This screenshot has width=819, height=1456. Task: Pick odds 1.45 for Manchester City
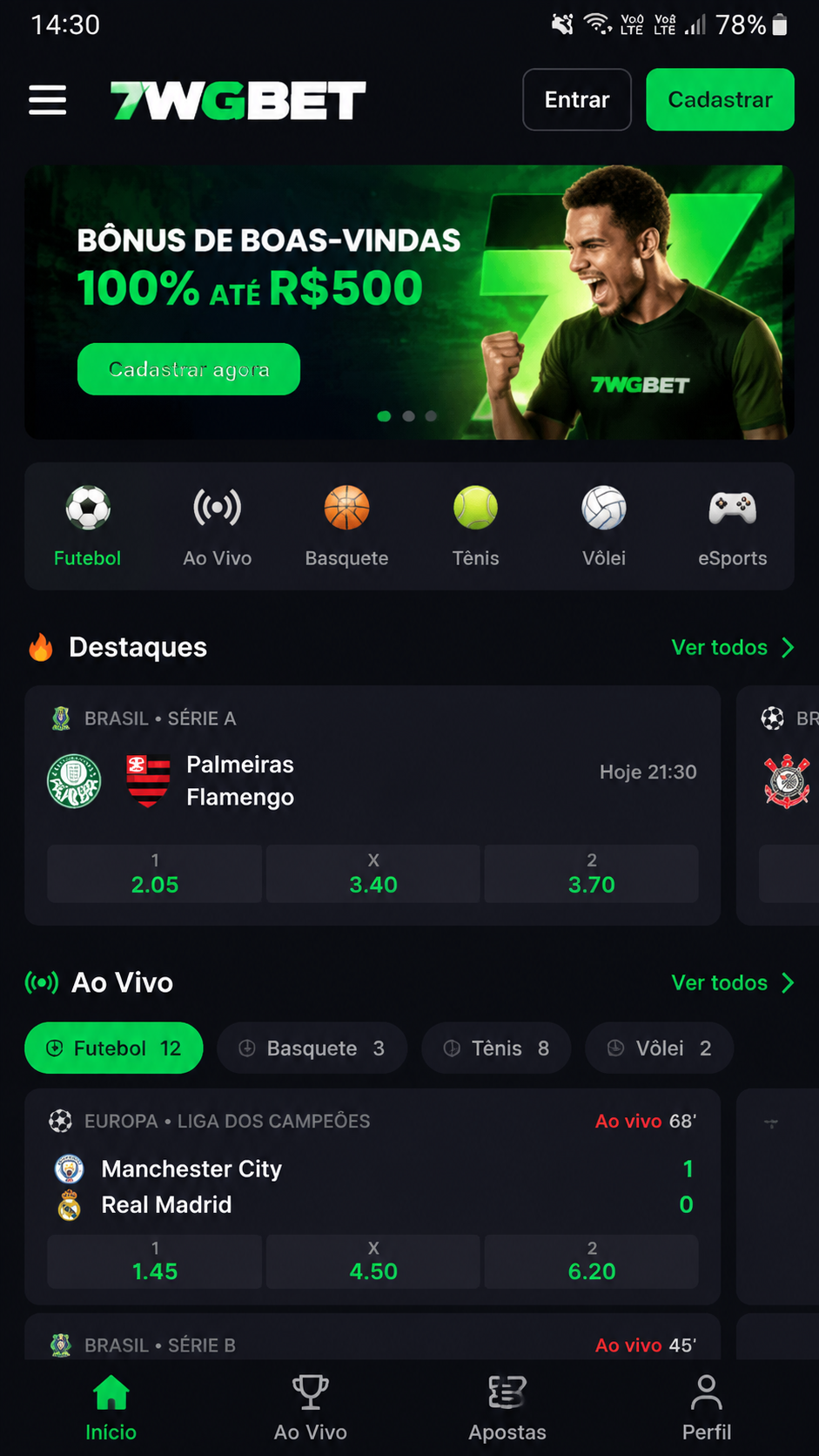[x=155, y=1261]
